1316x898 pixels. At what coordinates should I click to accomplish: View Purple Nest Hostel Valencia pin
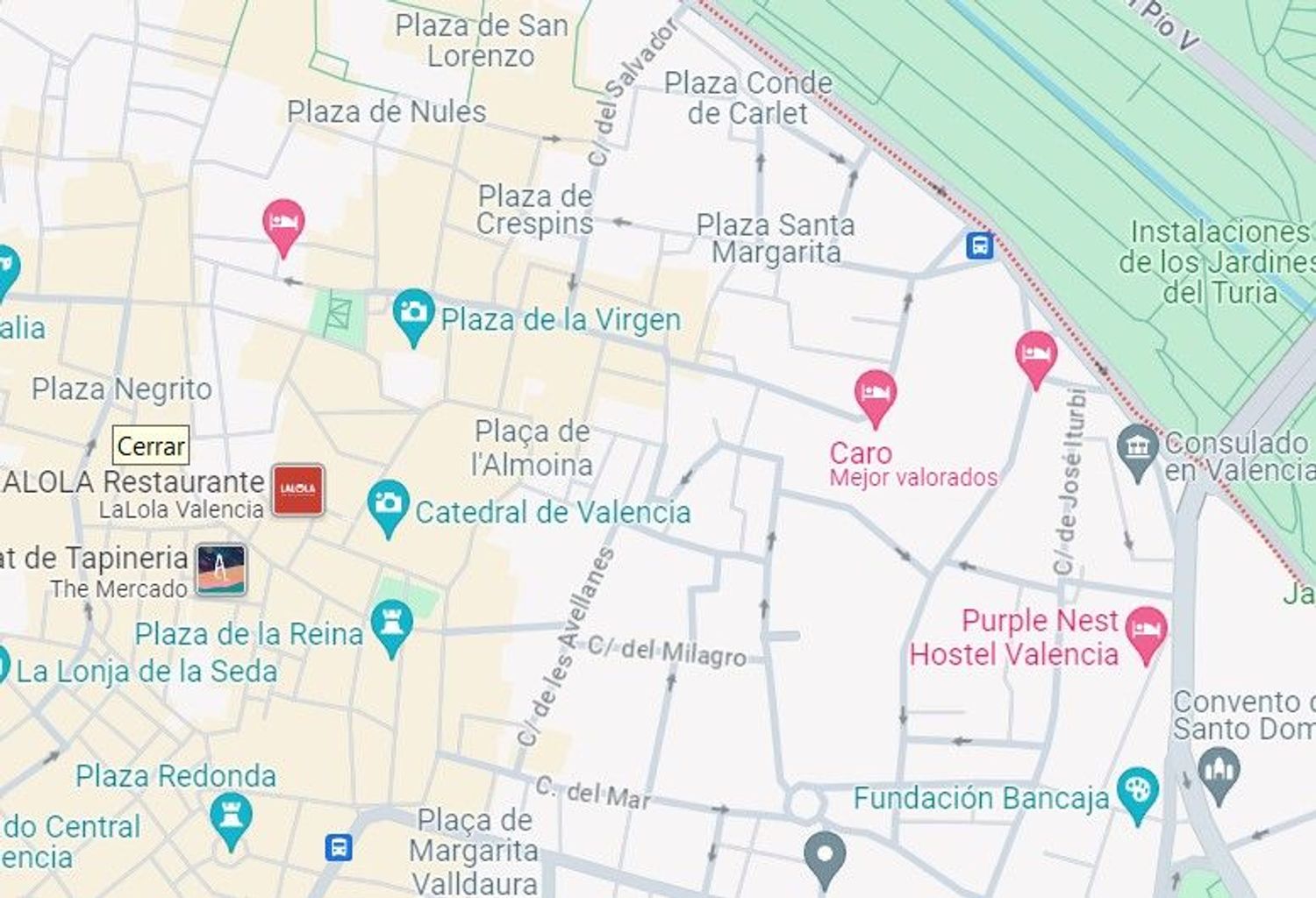1146,631
